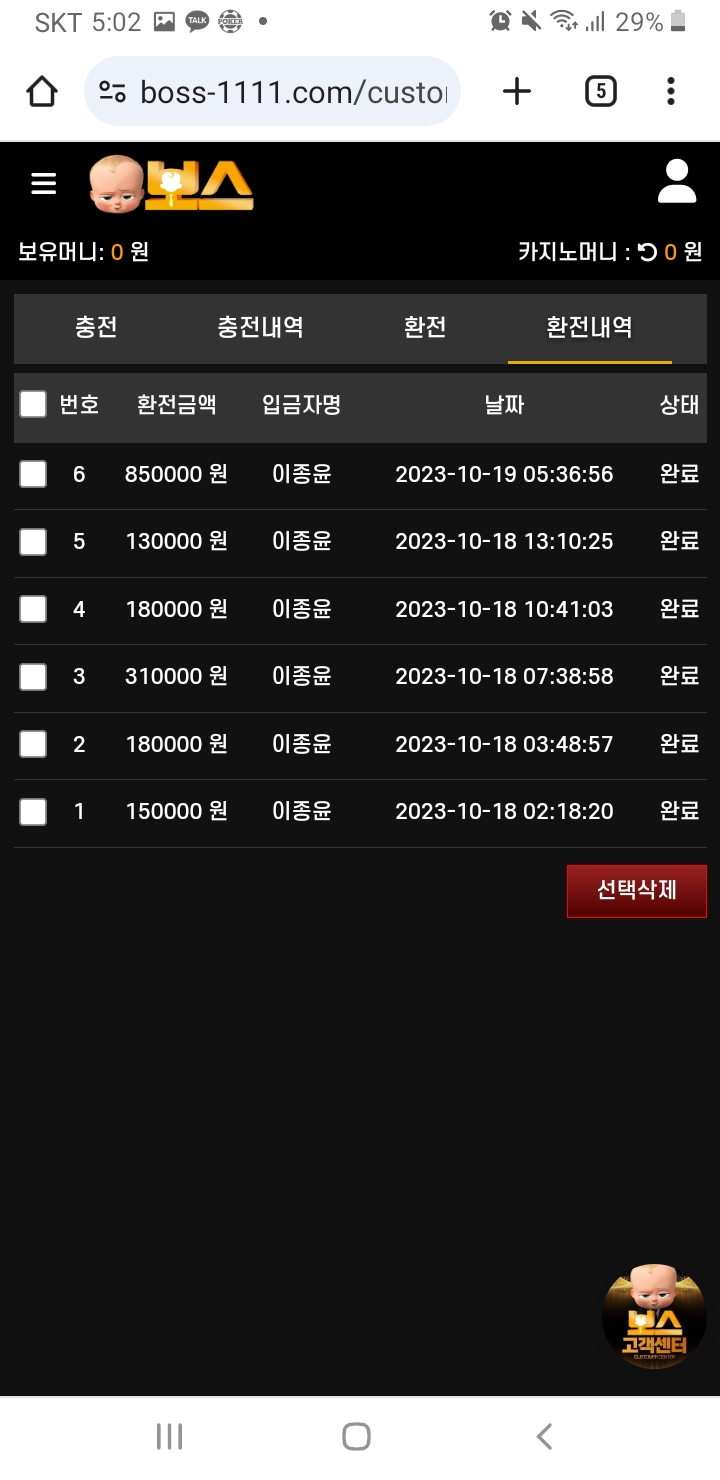Check the select-all box in header
This screenshot has height=1480, width=720.
(x=33, y=404)
